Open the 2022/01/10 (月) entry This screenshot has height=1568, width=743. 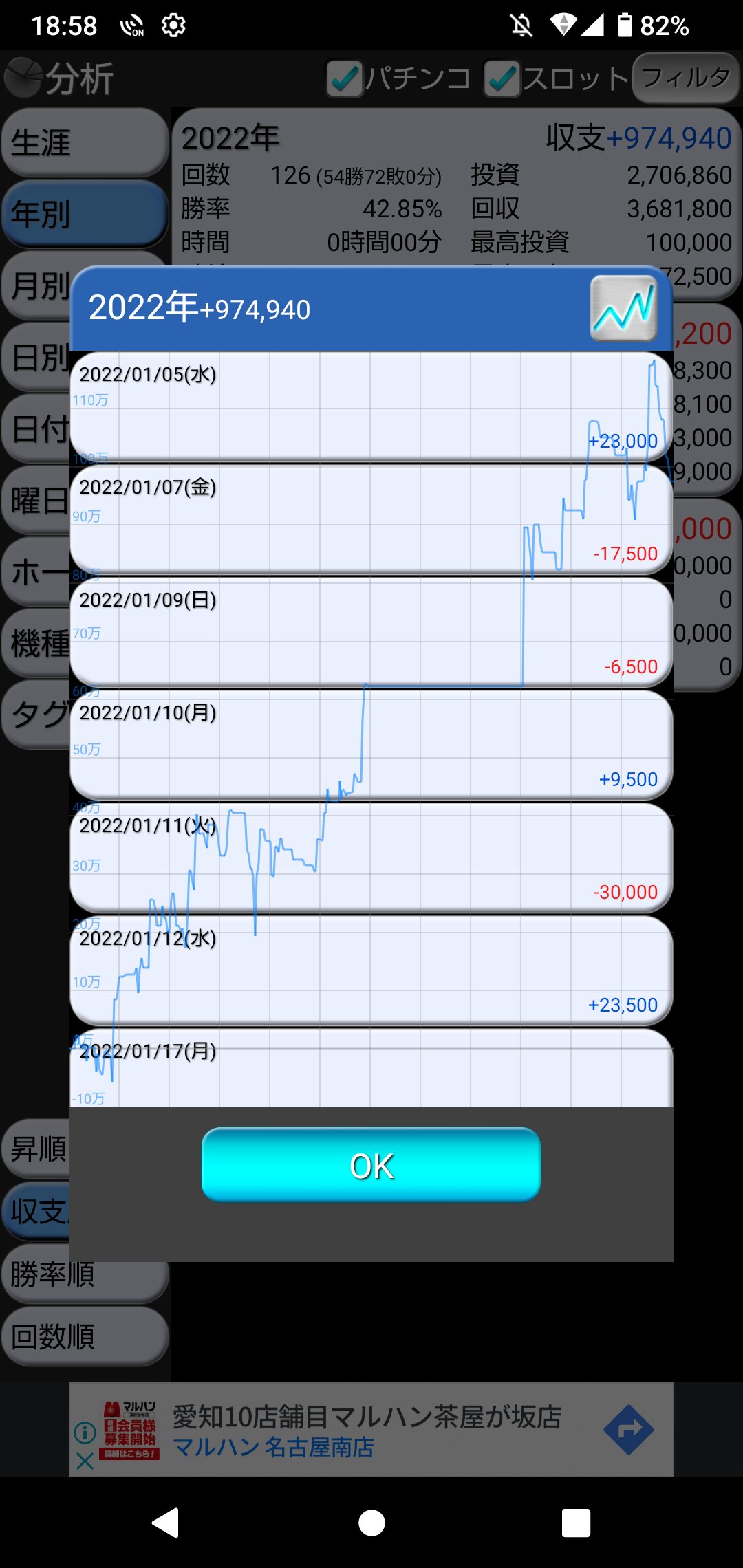click(371, 745)
